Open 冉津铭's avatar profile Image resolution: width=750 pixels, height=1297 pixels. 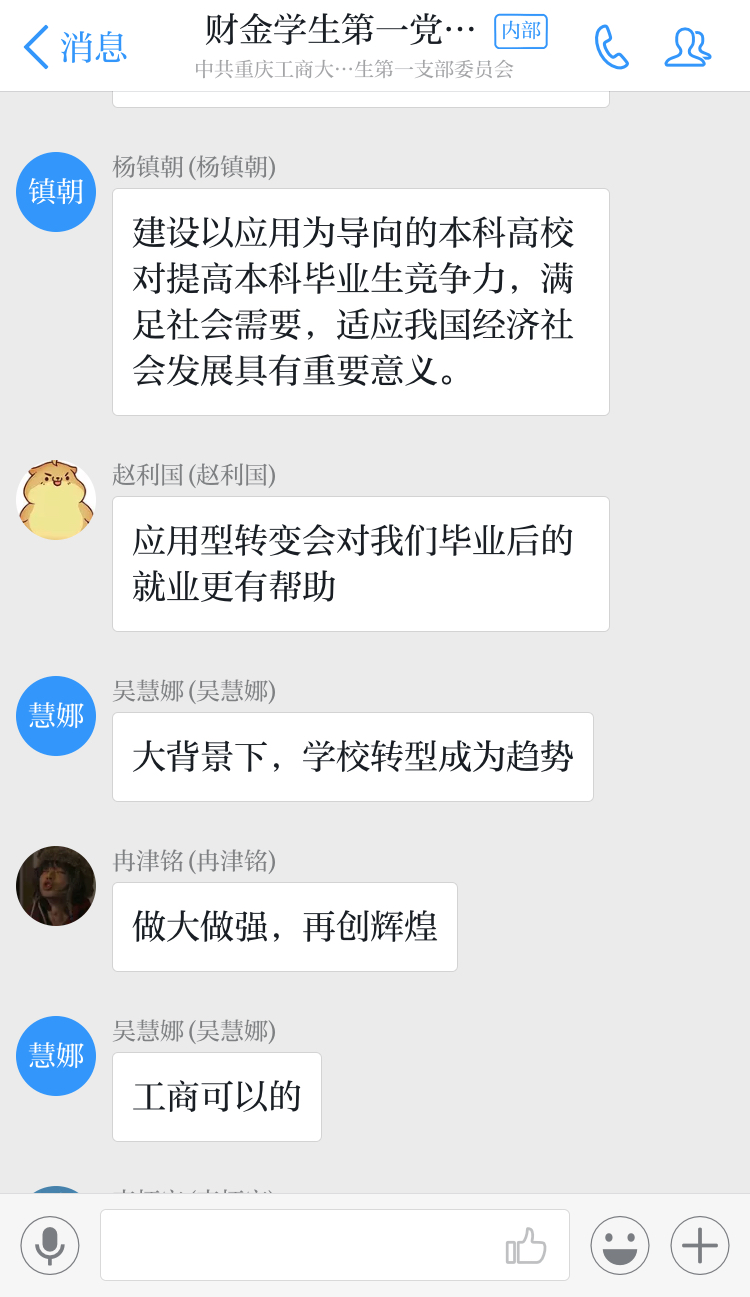click(56, 886)
